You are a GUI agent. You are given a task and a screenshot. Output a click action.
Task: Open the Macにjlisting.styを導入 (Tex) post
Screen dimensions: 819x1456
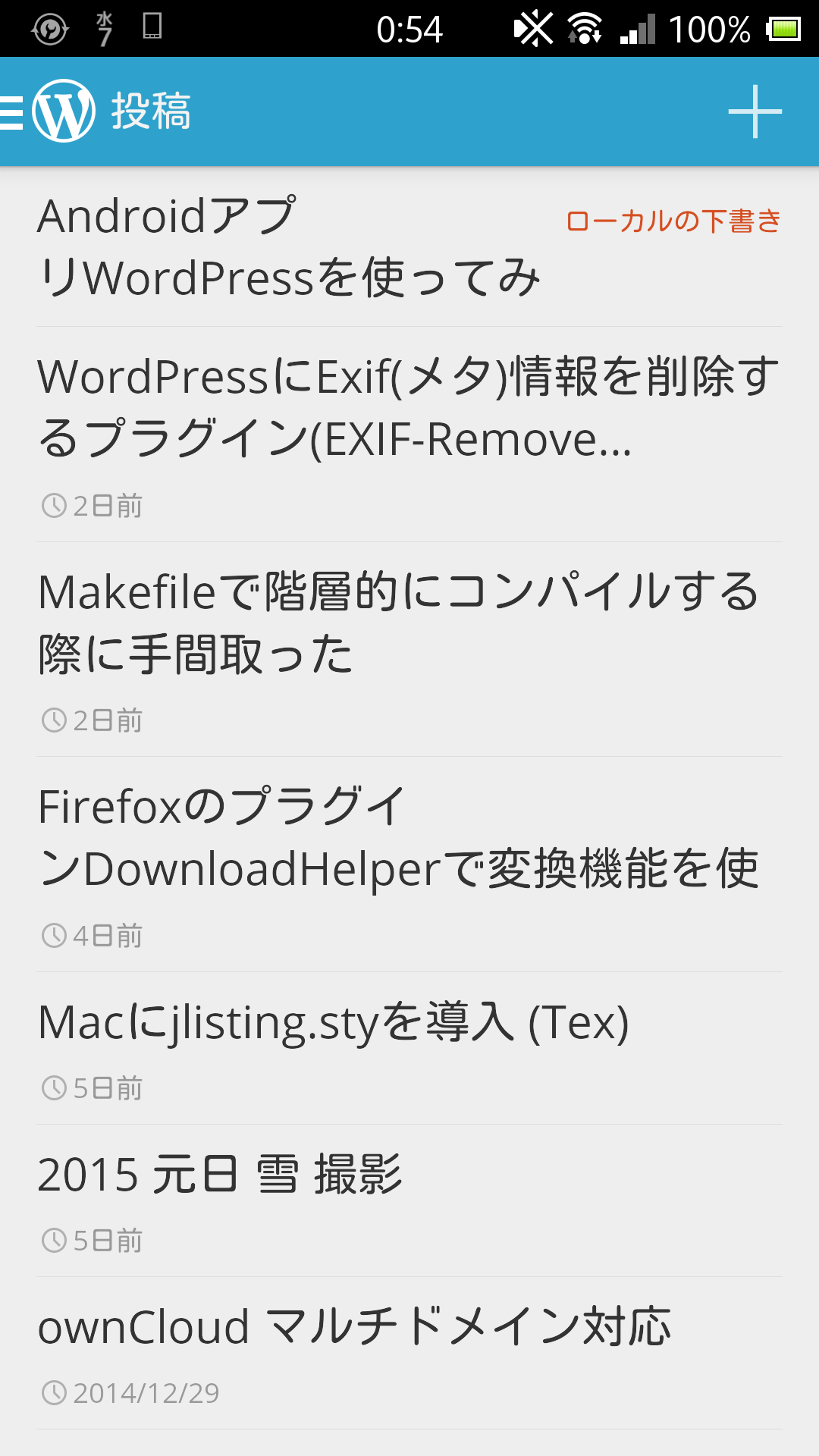coord(409,1048)
